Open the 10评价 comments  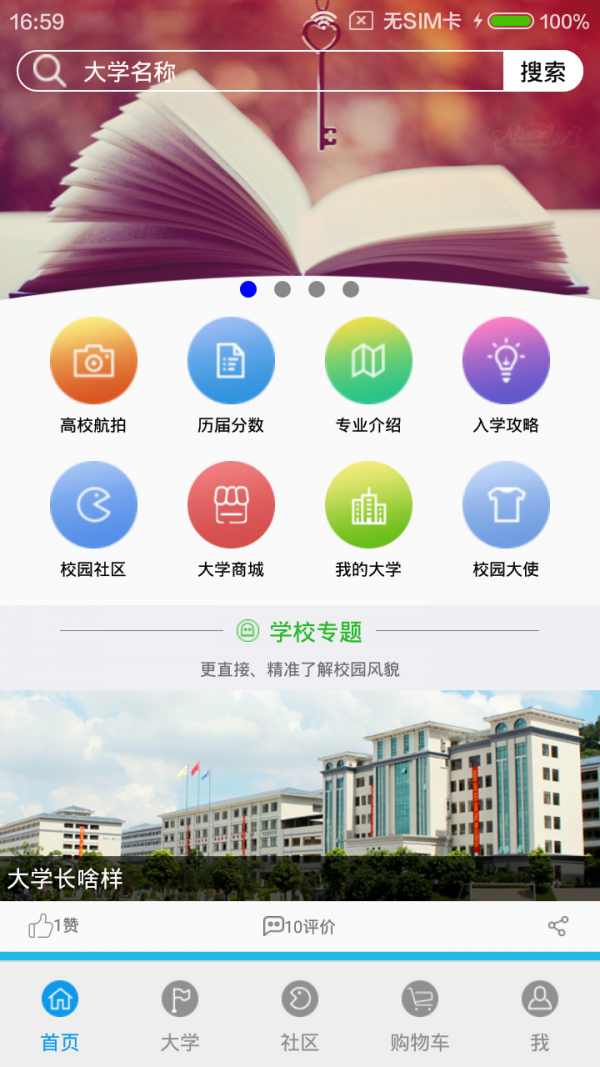tap(299, 926)
